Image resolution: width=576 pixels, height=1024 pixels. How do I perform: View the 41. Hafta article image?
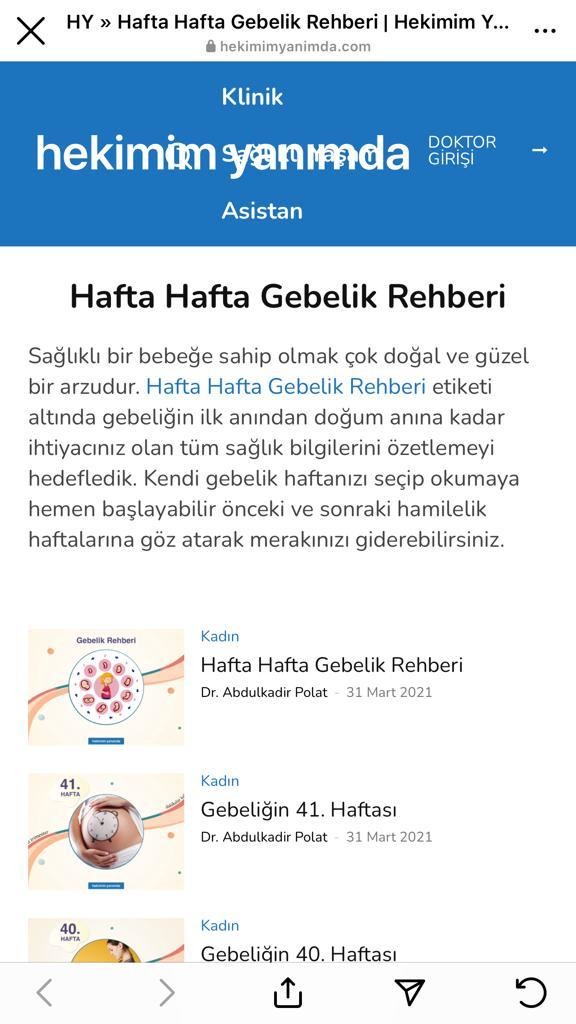(106, 831)
